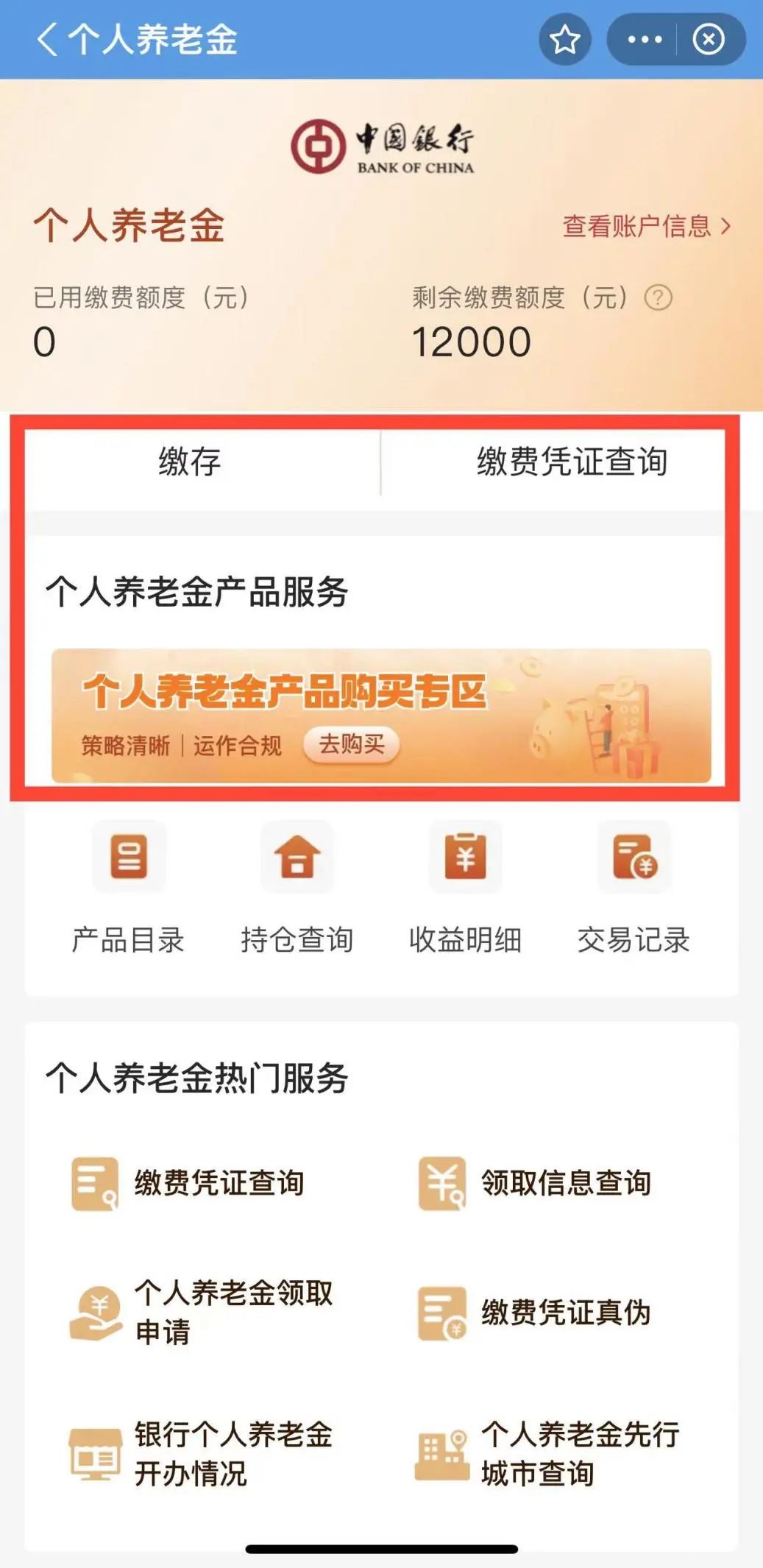The image size is (763, 1568).
Task: Tap 去购买 on the product banner
Action: tap(351, 744)
